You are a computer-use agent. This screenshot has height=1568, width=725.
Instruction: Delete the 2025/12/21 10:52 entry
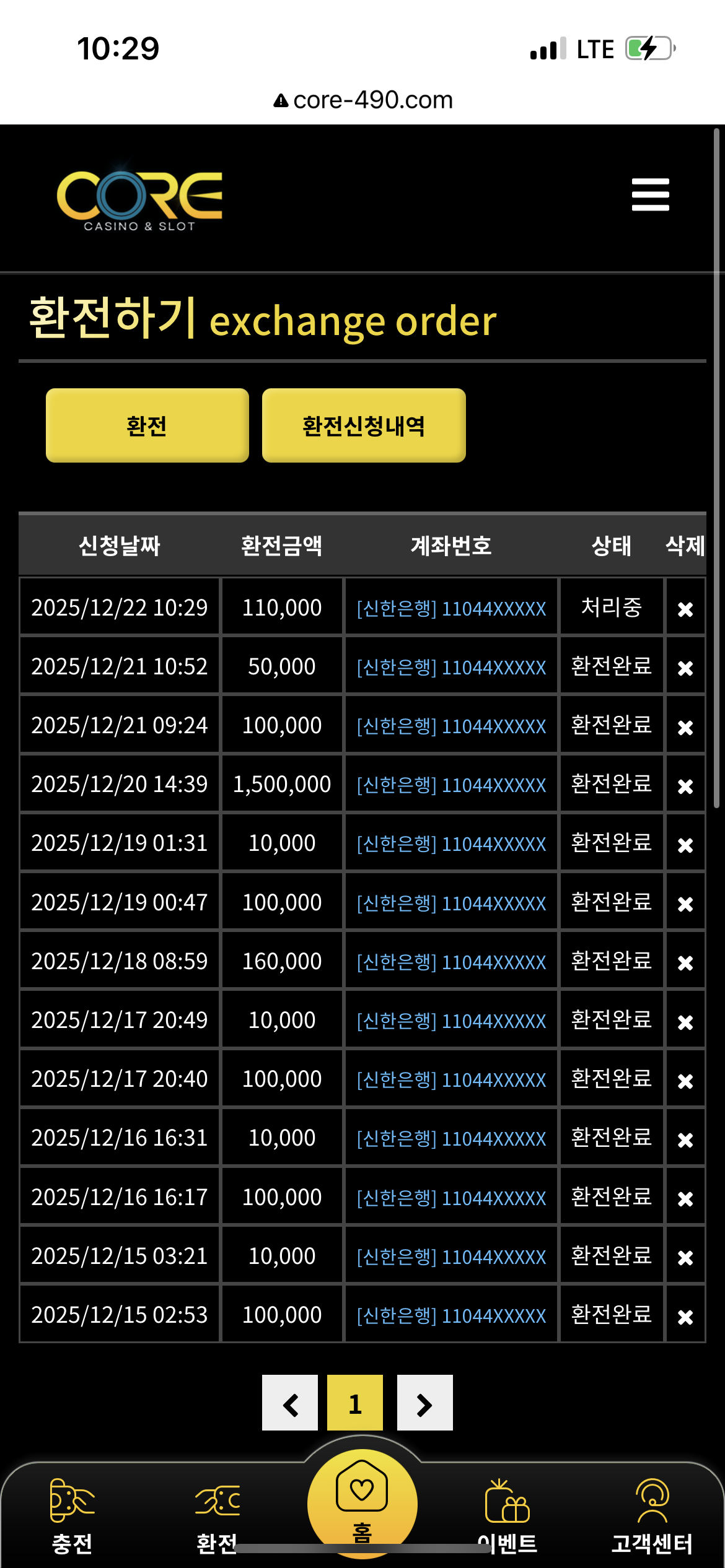coord(685,668)
